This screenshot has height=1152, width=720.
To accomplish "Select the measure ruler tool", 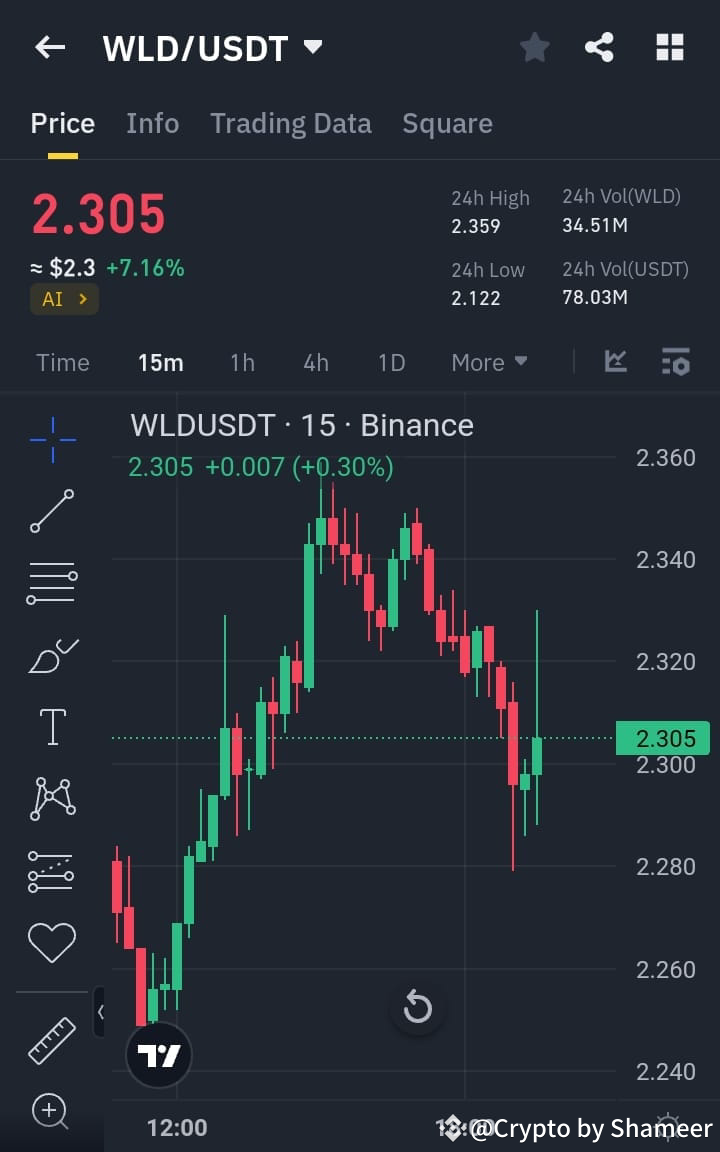I will [52, 1038].
